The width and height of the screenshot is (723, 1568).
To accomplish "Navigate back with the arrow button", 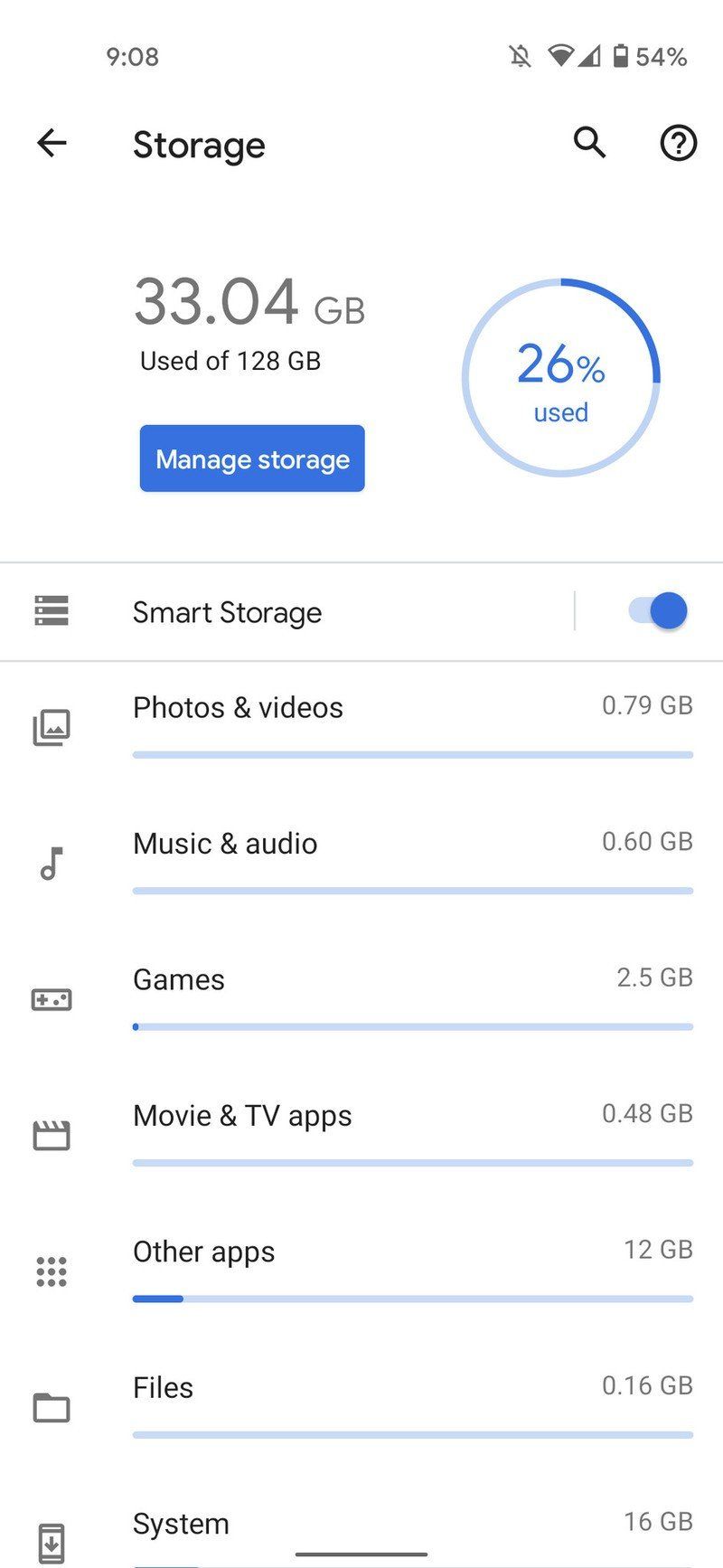I will [52, 143].
